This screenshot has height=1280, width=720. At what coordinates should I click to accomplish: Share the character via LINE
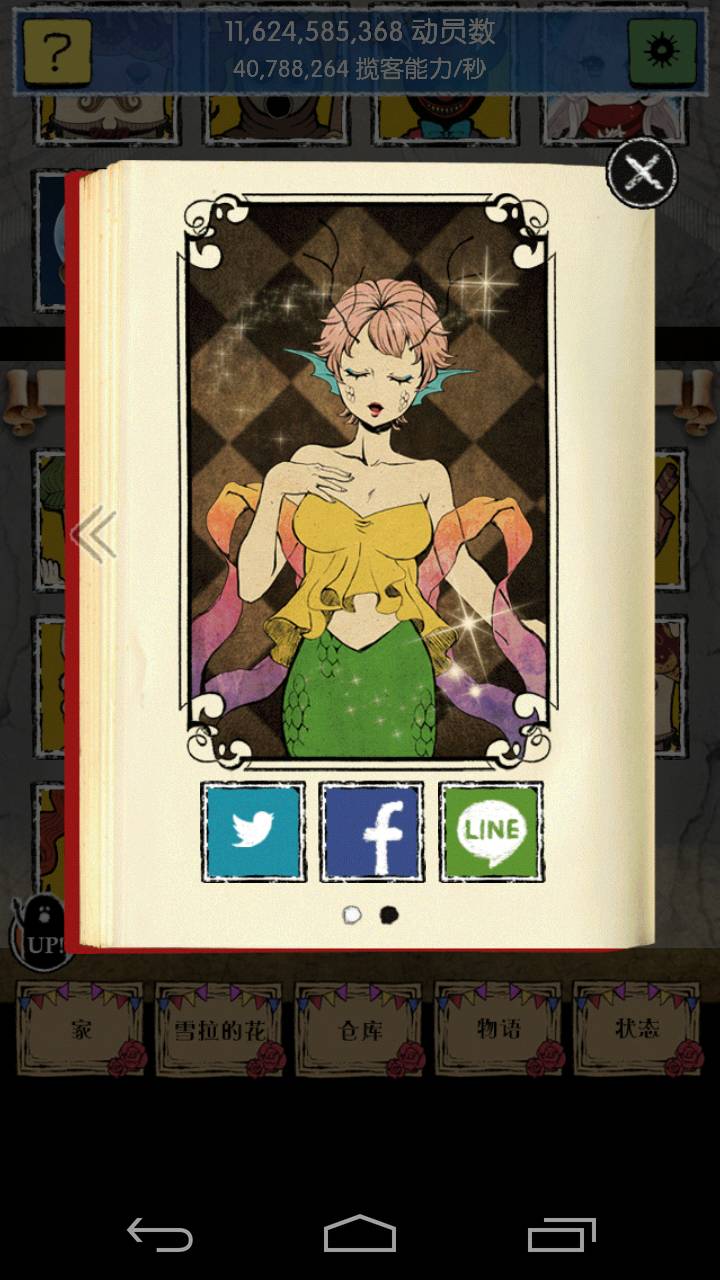[490, 831]
